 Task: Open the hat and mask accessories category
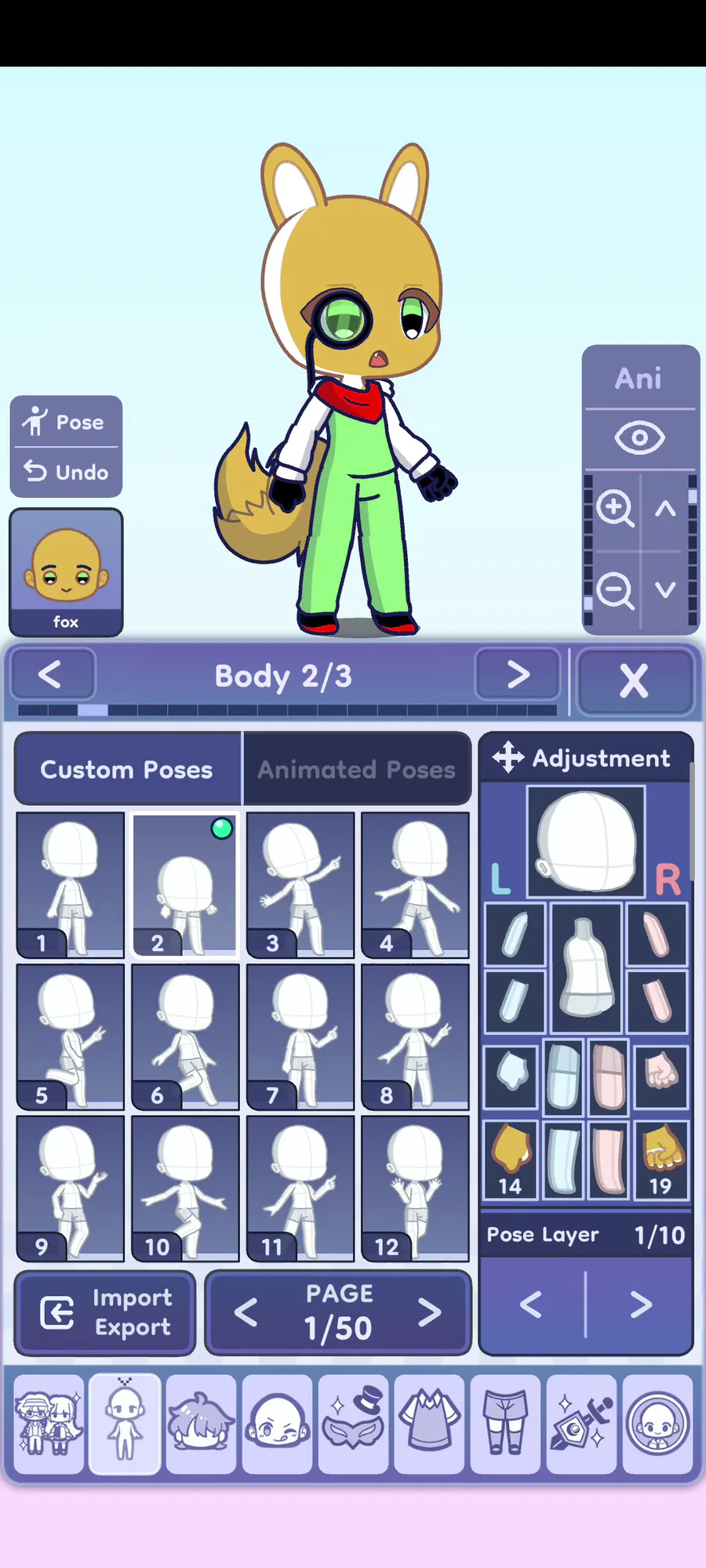[353, 1424]
